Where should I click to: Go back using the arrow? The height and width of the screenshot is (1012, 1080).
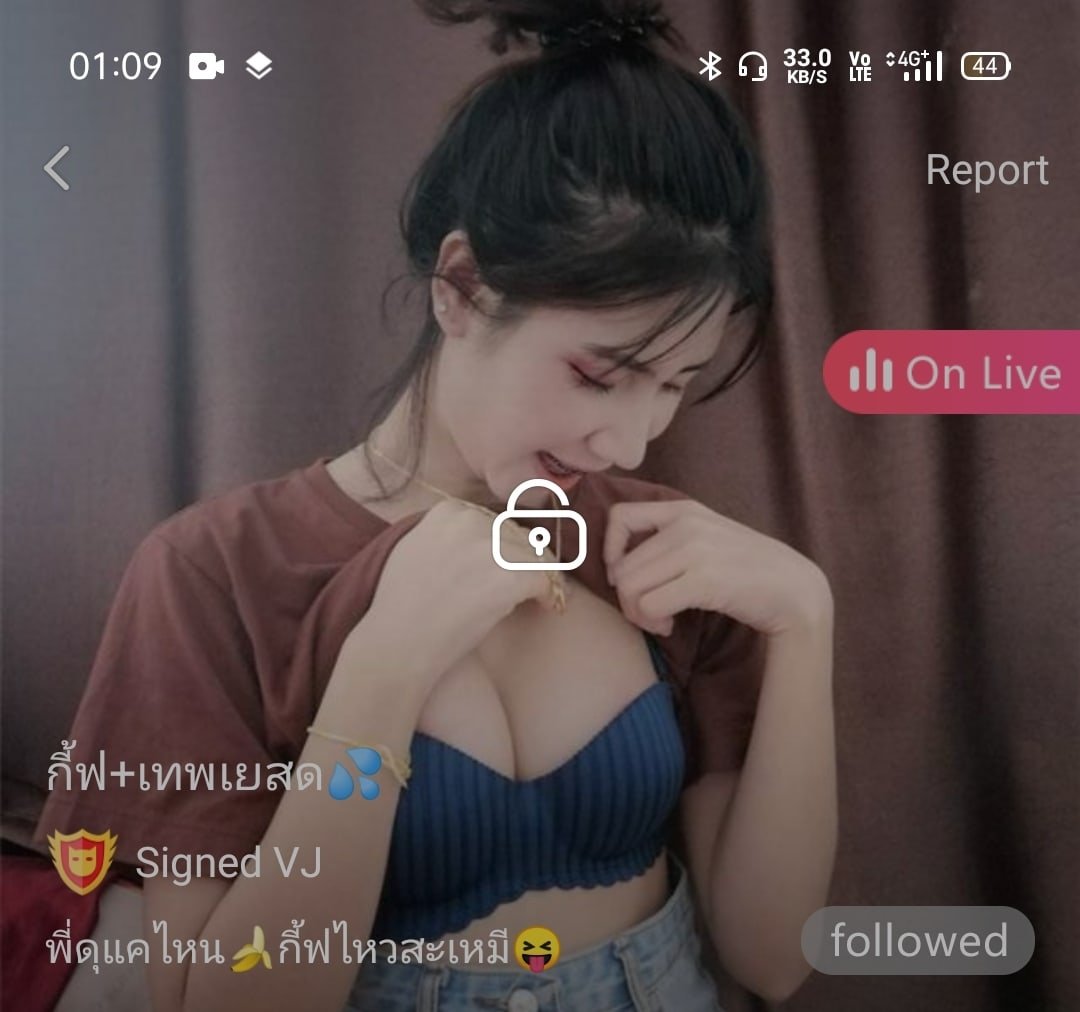click(58, 168)
